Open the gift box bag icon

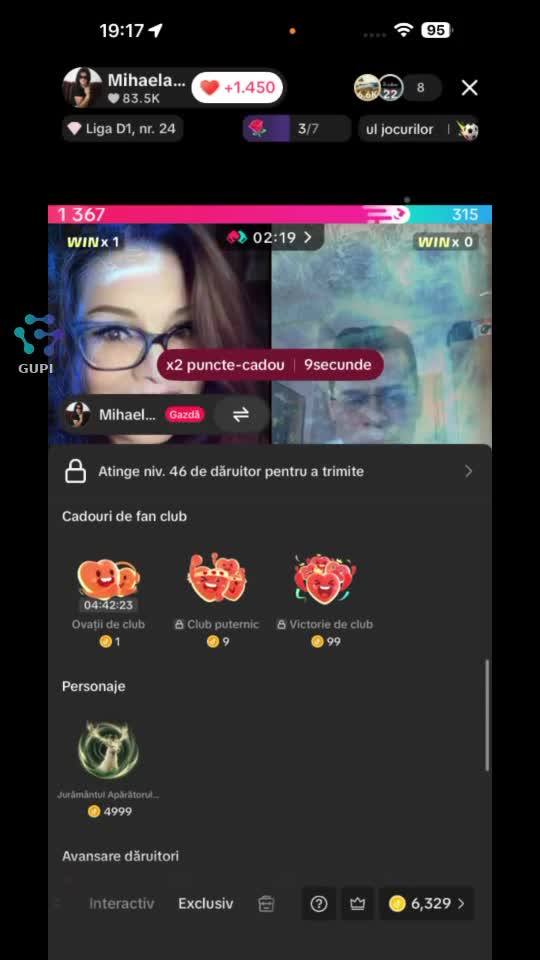[x=266, y=904]
